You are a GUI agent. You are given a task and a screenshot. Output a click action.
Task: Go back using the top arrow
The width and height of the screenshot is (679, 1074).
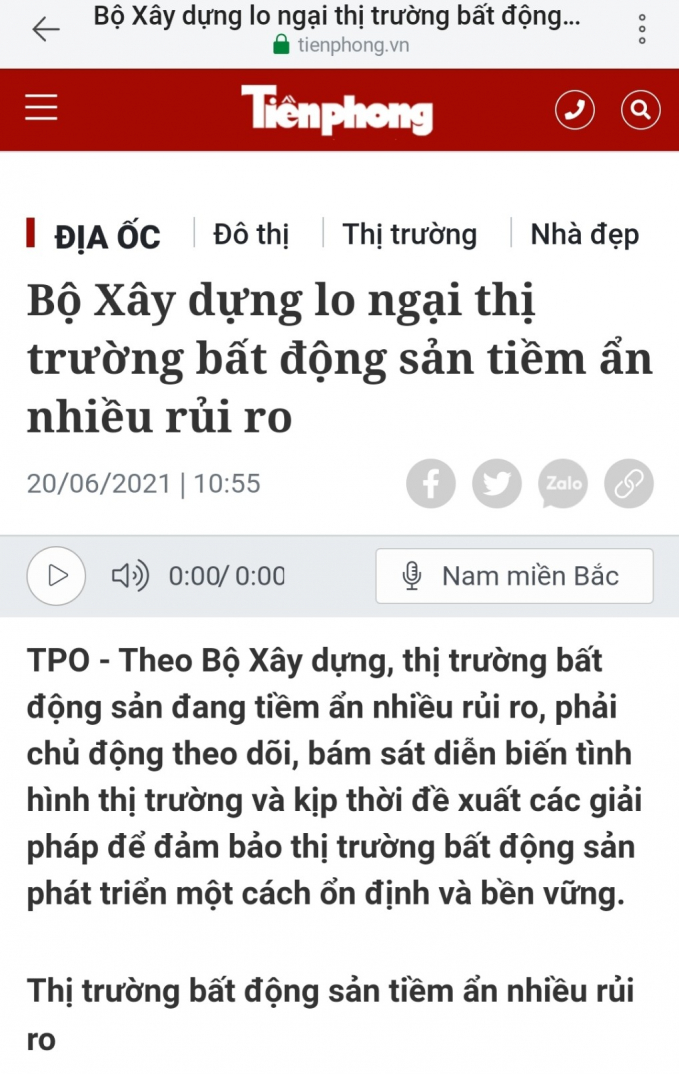pos(46,30)
